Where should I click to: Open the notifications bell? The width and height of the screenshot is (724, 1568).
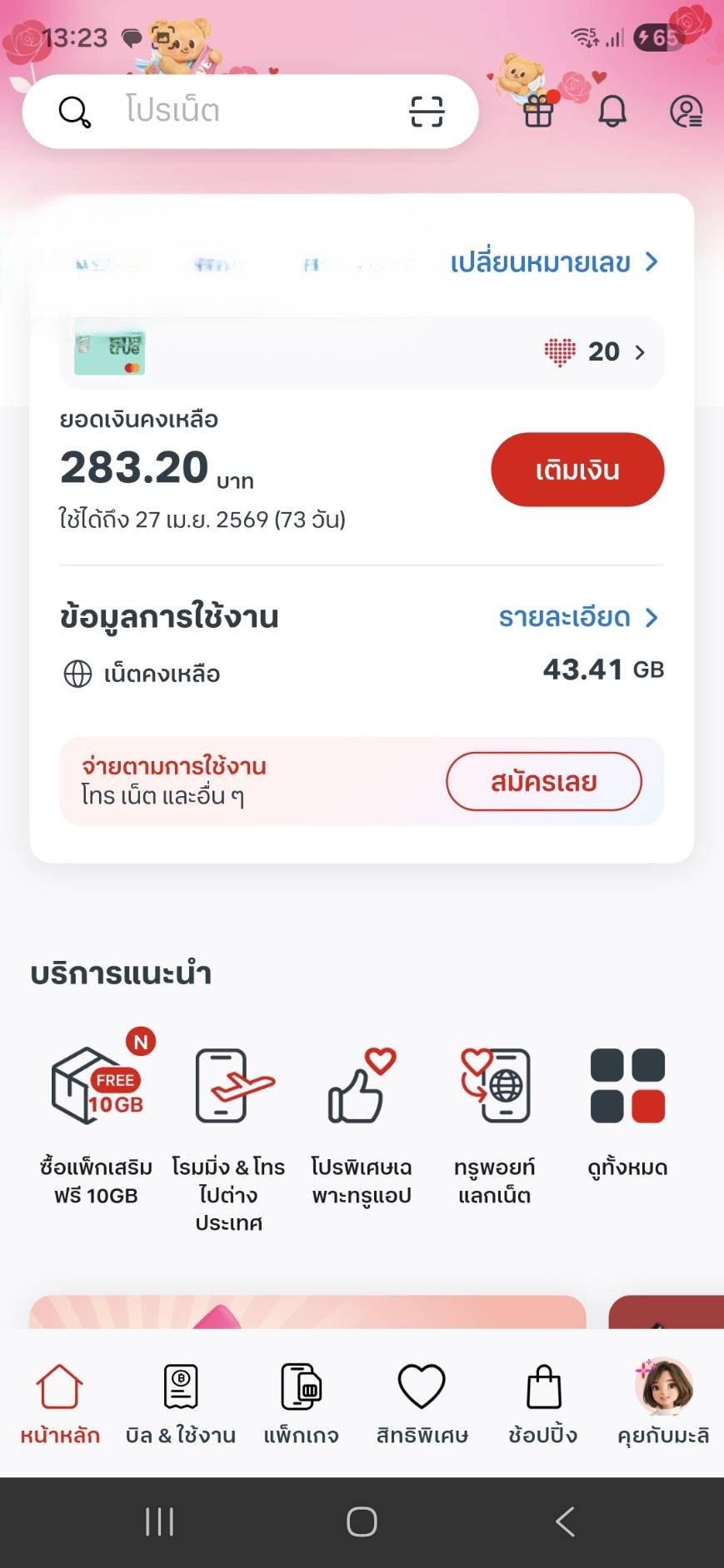point(612,111)
